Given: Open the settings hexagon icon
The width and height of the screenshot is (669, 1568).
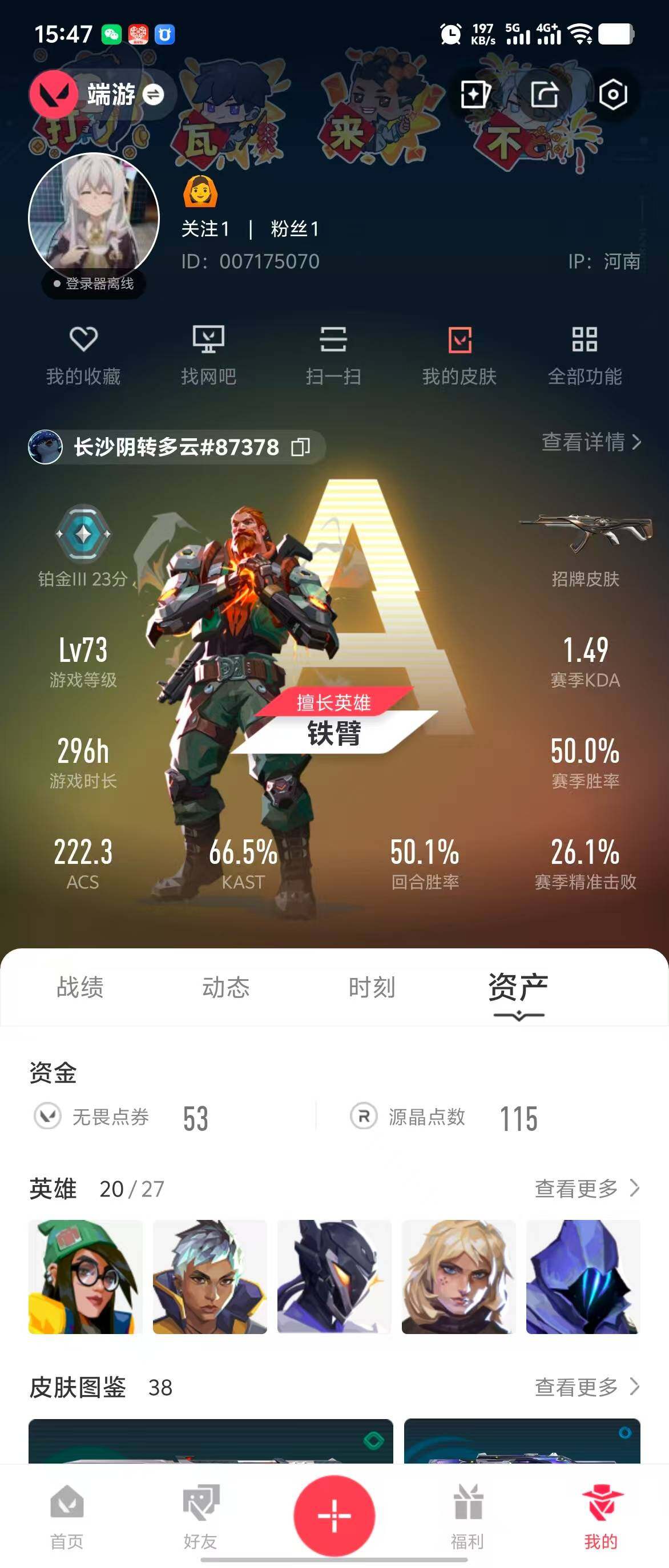Looking at the screenshot, I should tap(612, 94).
